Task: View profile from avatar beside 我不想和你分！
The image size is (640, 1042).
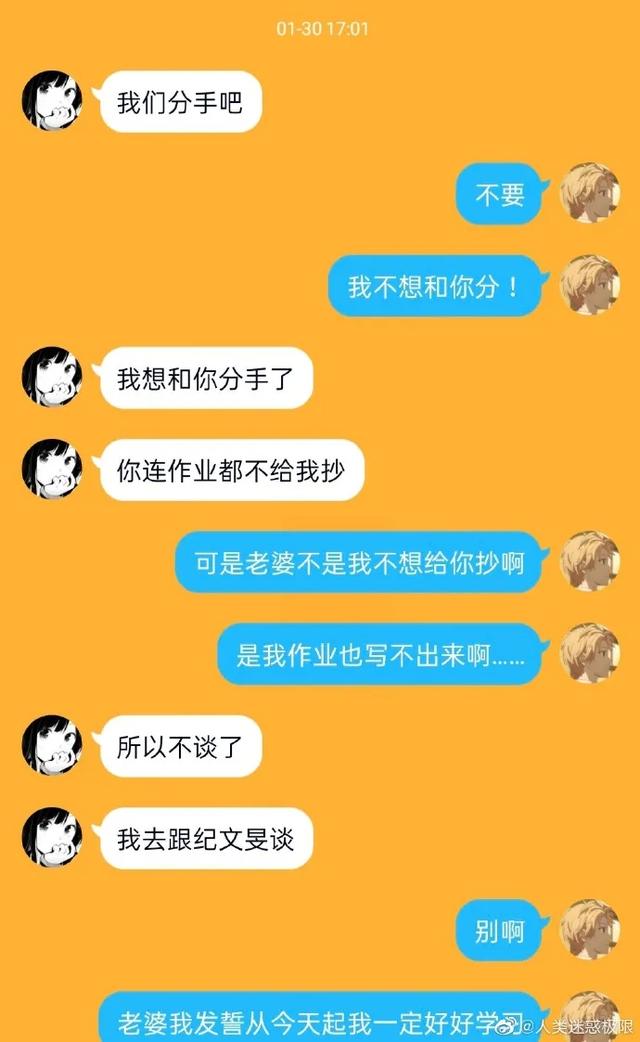Action: 588,285
